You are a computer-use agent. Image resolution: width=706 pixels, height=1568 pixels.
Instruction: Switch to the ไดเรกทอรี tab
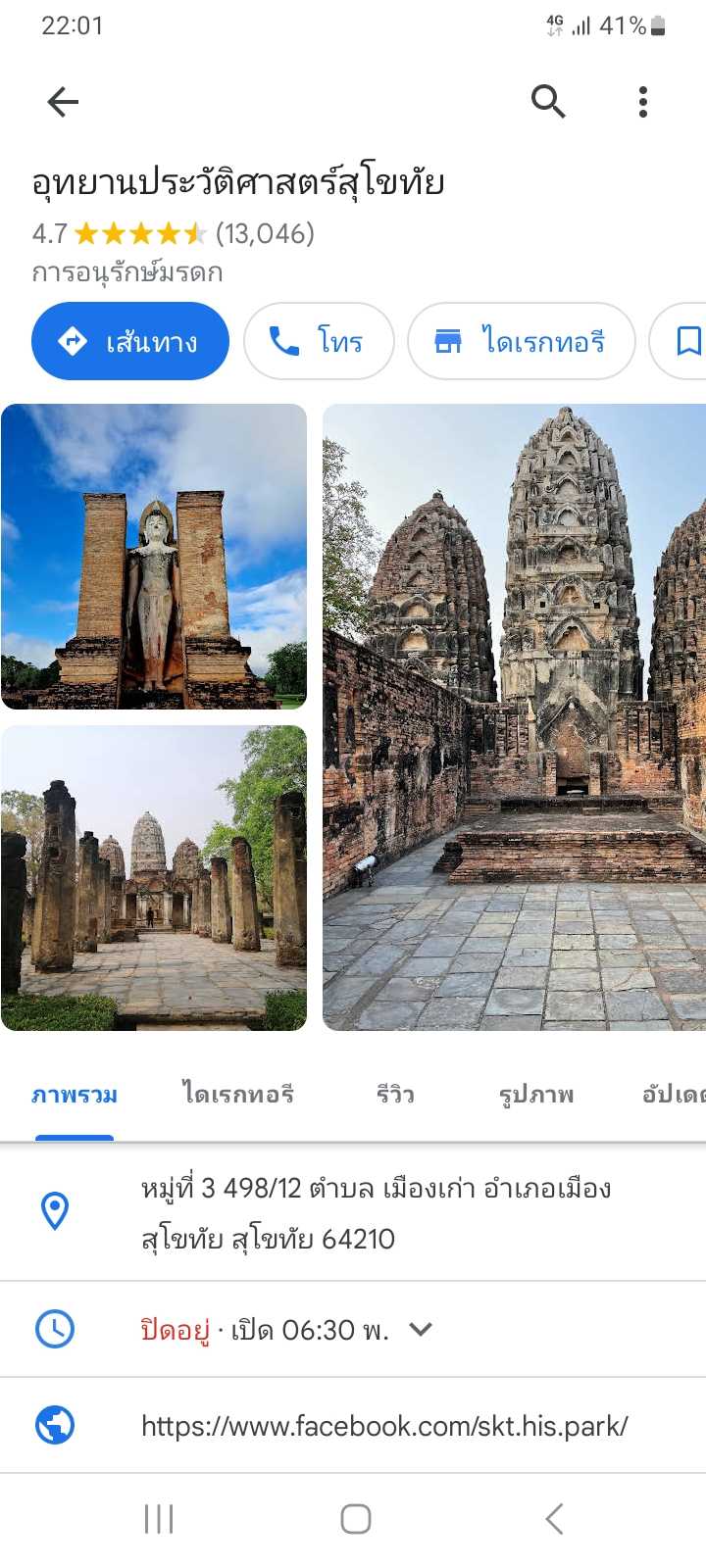(x=238, y=1095)
